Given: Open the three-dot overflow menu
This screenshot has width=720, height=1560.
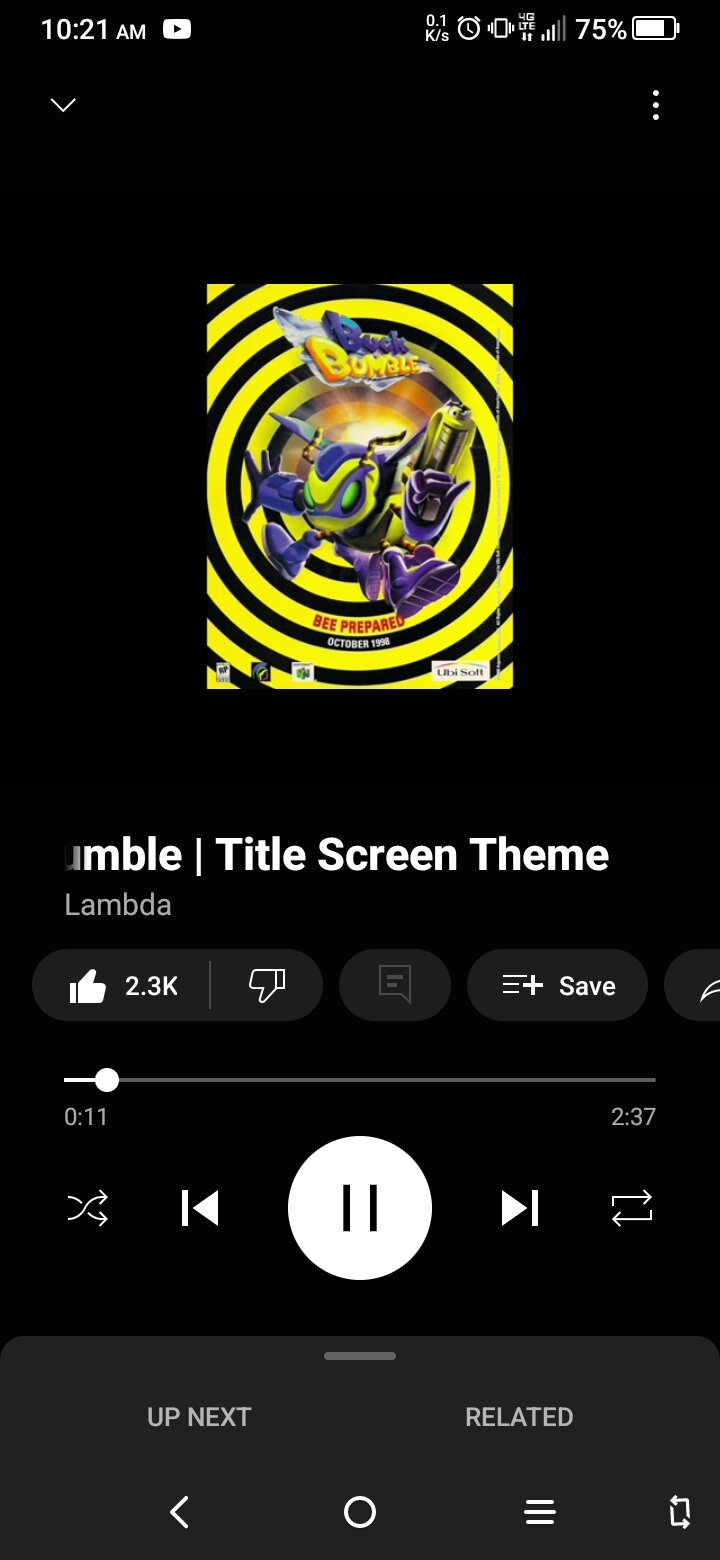Looking at the screenshot, I should click(656, 105).
